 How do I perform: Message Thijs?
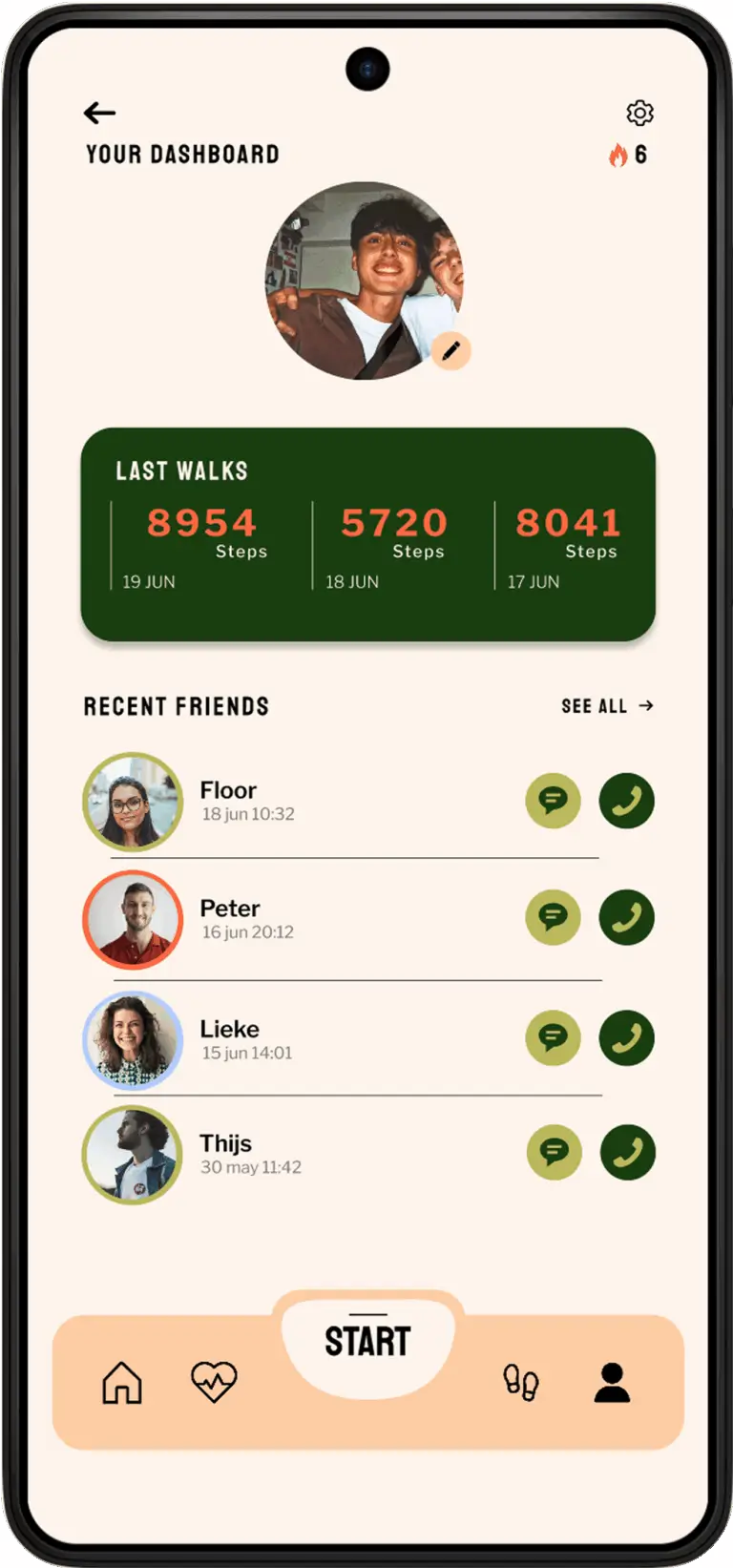(555, 1152)
